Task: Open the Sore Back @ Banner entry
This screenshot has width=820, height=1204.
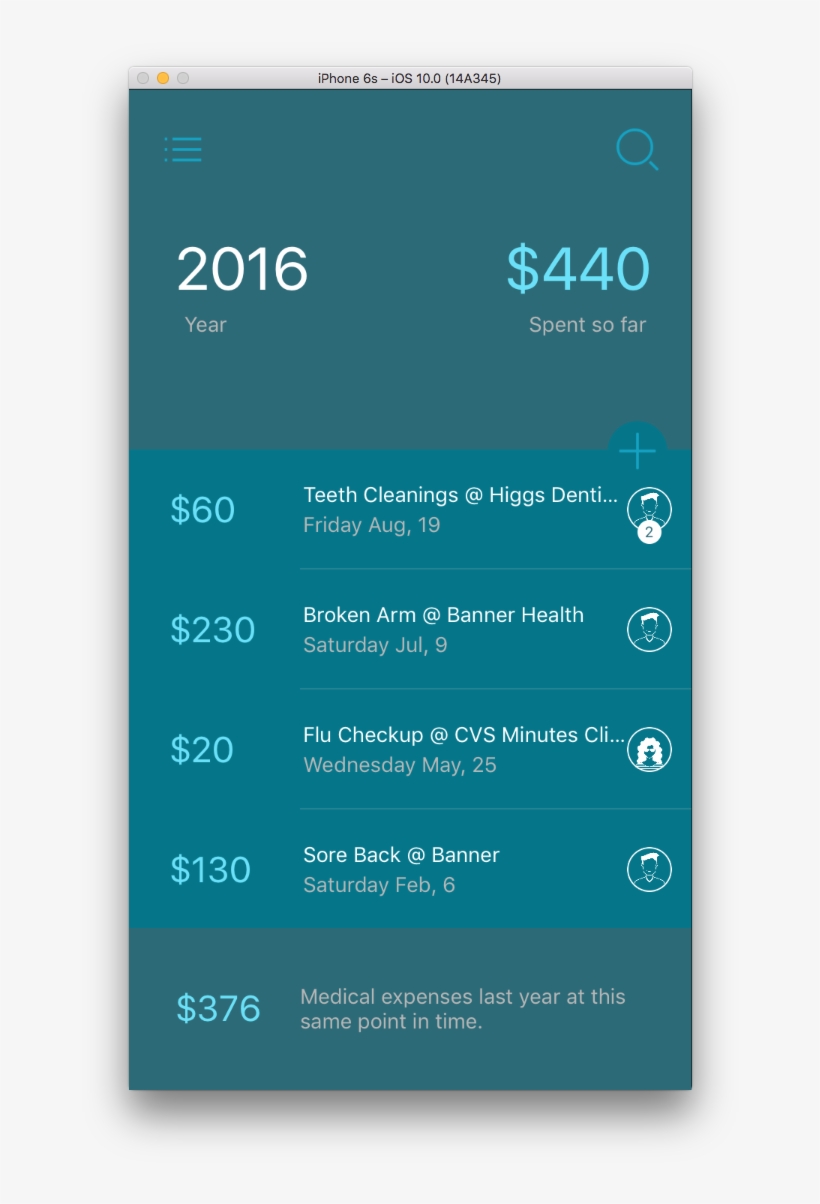Action: (401, 855)
